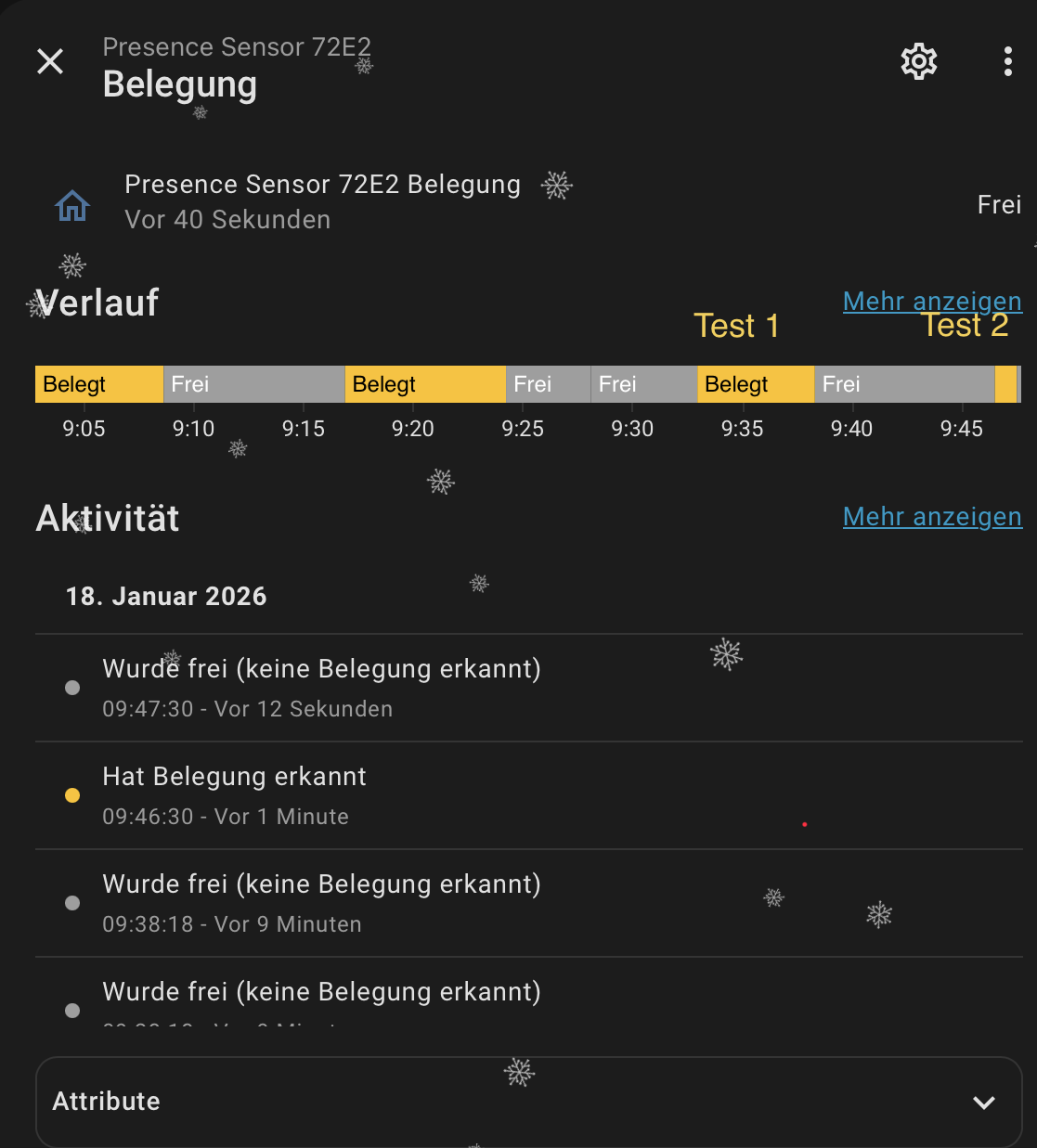Show more Aktivität entries
The width and height of the screenshot is (1037, 1148).
tap(931, 516)
